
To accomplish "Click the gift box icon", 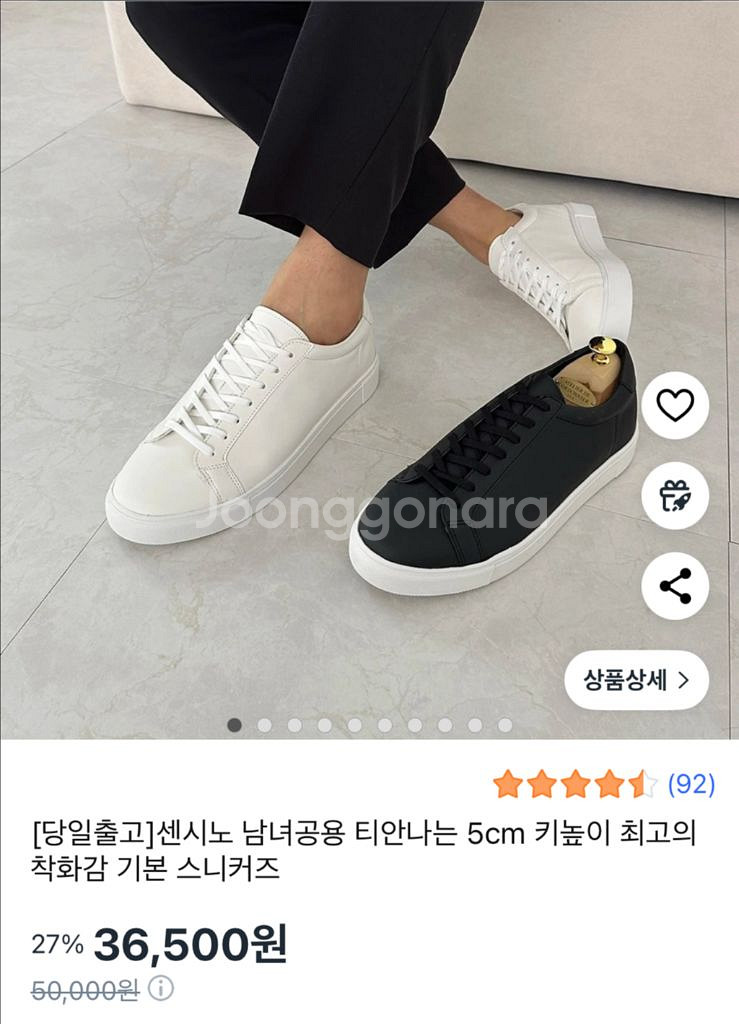I will tap(675, 496).
